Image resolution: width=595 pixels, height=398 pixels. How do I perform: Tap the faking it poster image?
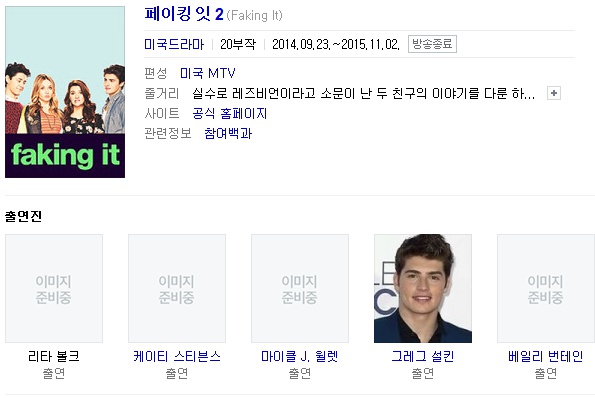65,92
